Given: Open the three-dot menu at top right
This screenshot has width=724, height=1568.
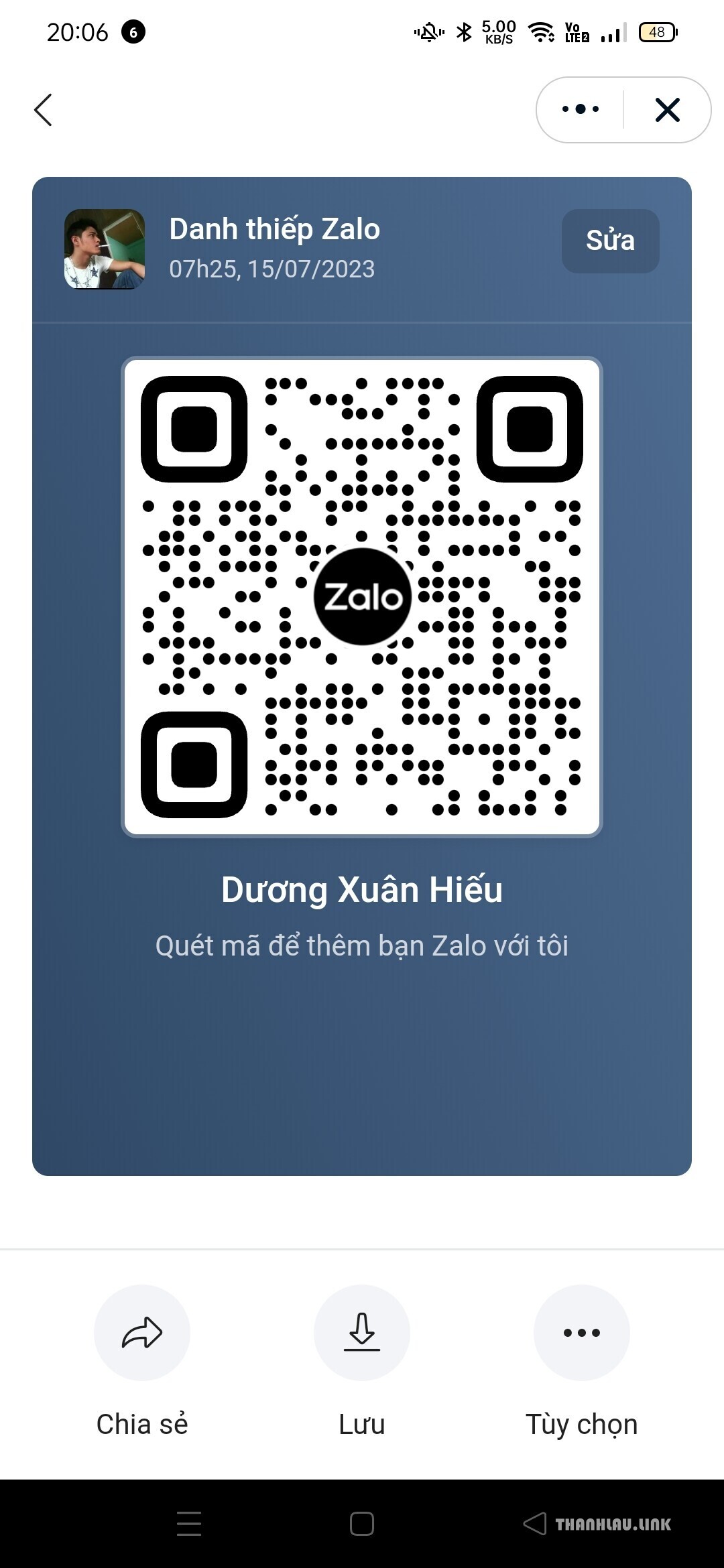Looking at the screenshot, I should tap(581, 109).
